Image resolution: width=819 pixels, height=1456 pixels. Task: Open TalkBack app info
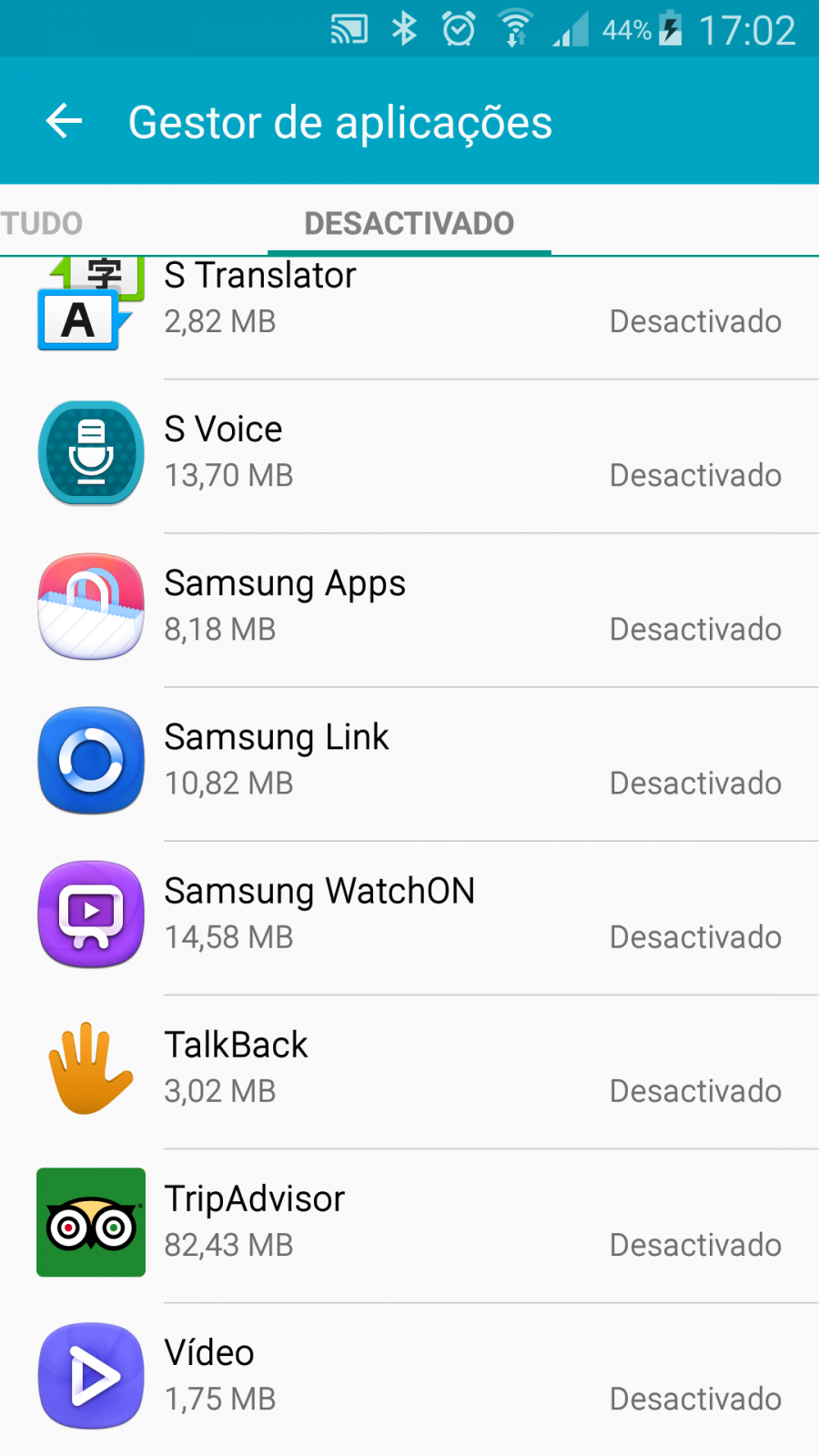[x=409, y=1072]
